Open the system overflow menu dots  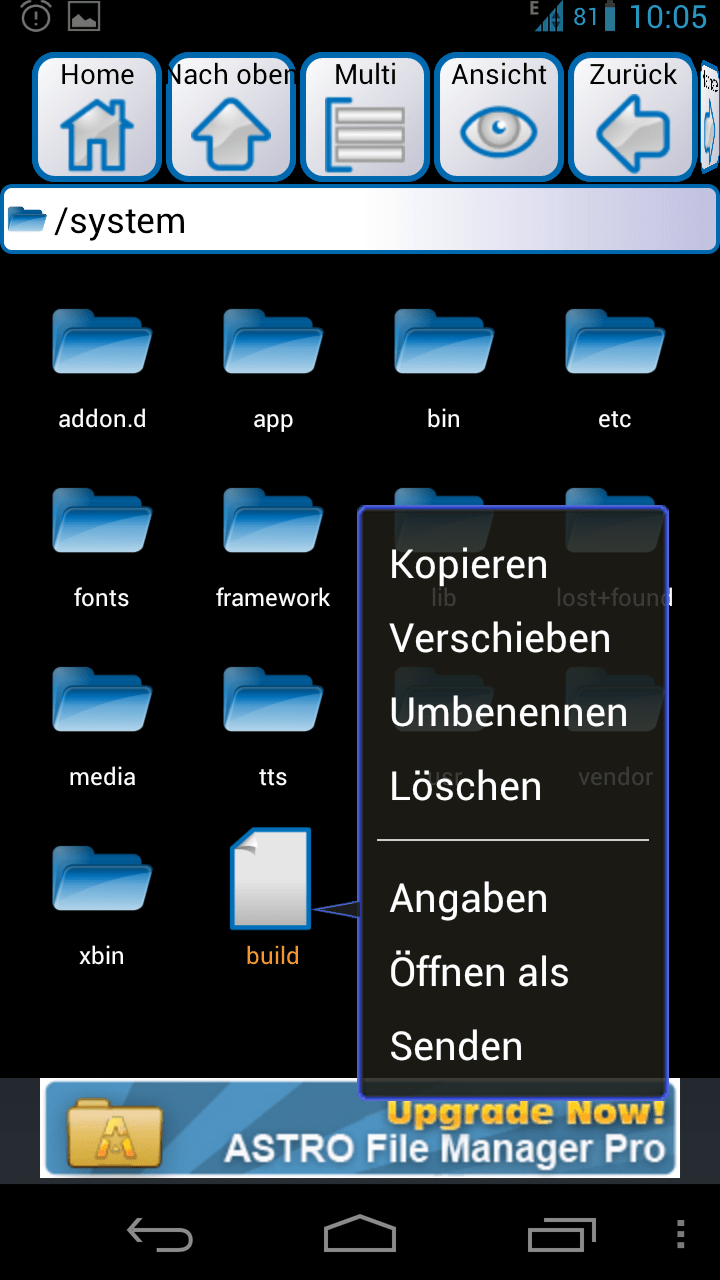coord(681,1234)
